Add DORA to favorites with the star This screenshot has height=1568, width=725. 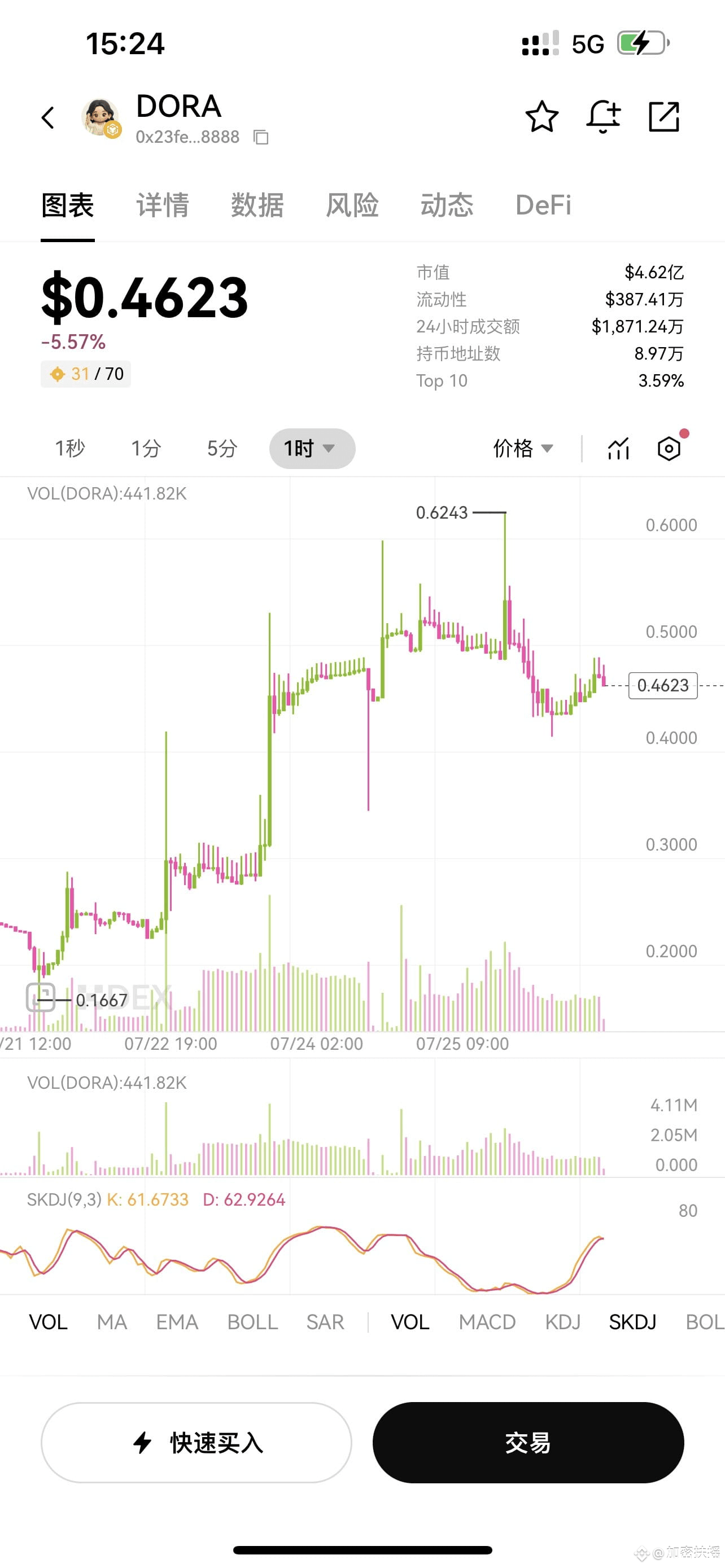pyautogui.click(x=541, y=116)
